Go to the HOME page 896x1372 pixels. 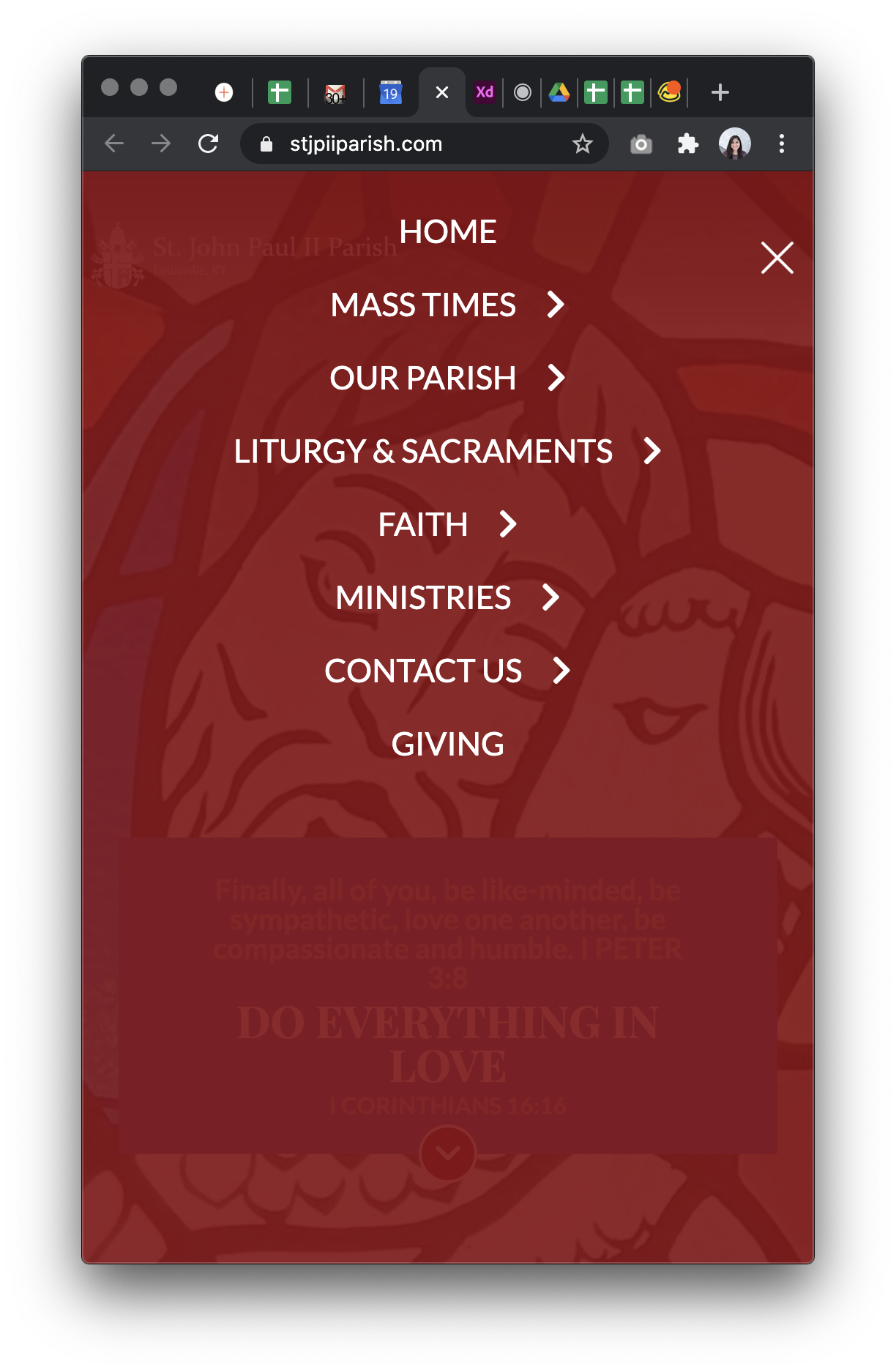(x=447, y=232)
